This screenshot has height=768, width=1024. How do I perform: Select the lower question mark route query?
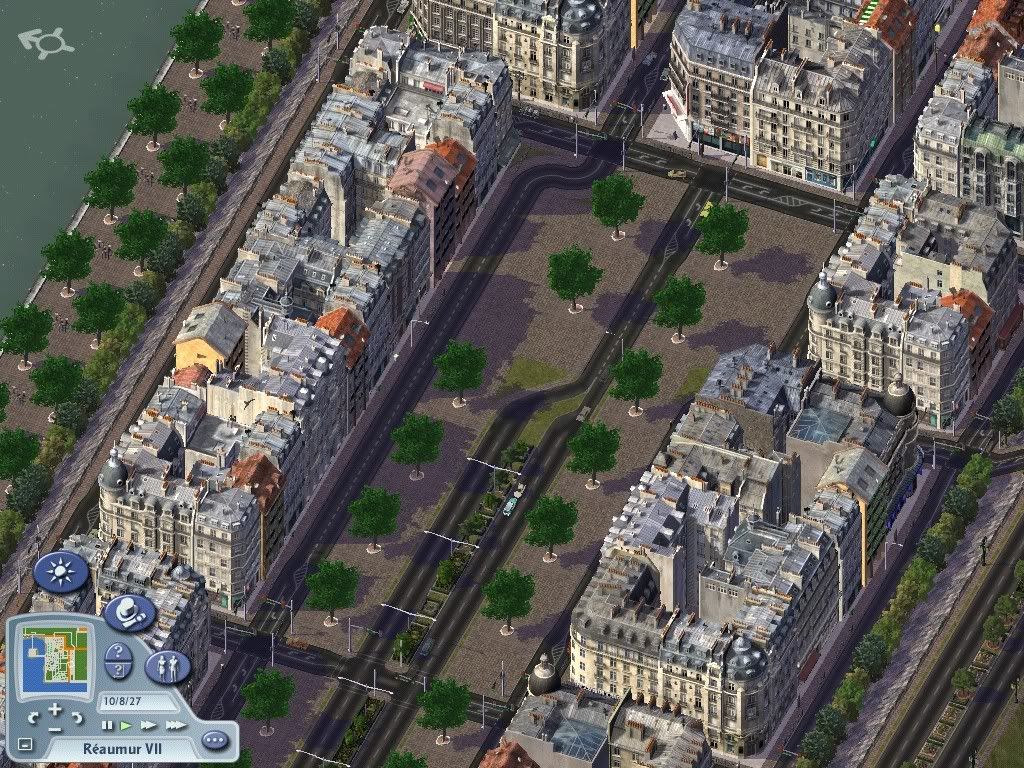[119, 670]
